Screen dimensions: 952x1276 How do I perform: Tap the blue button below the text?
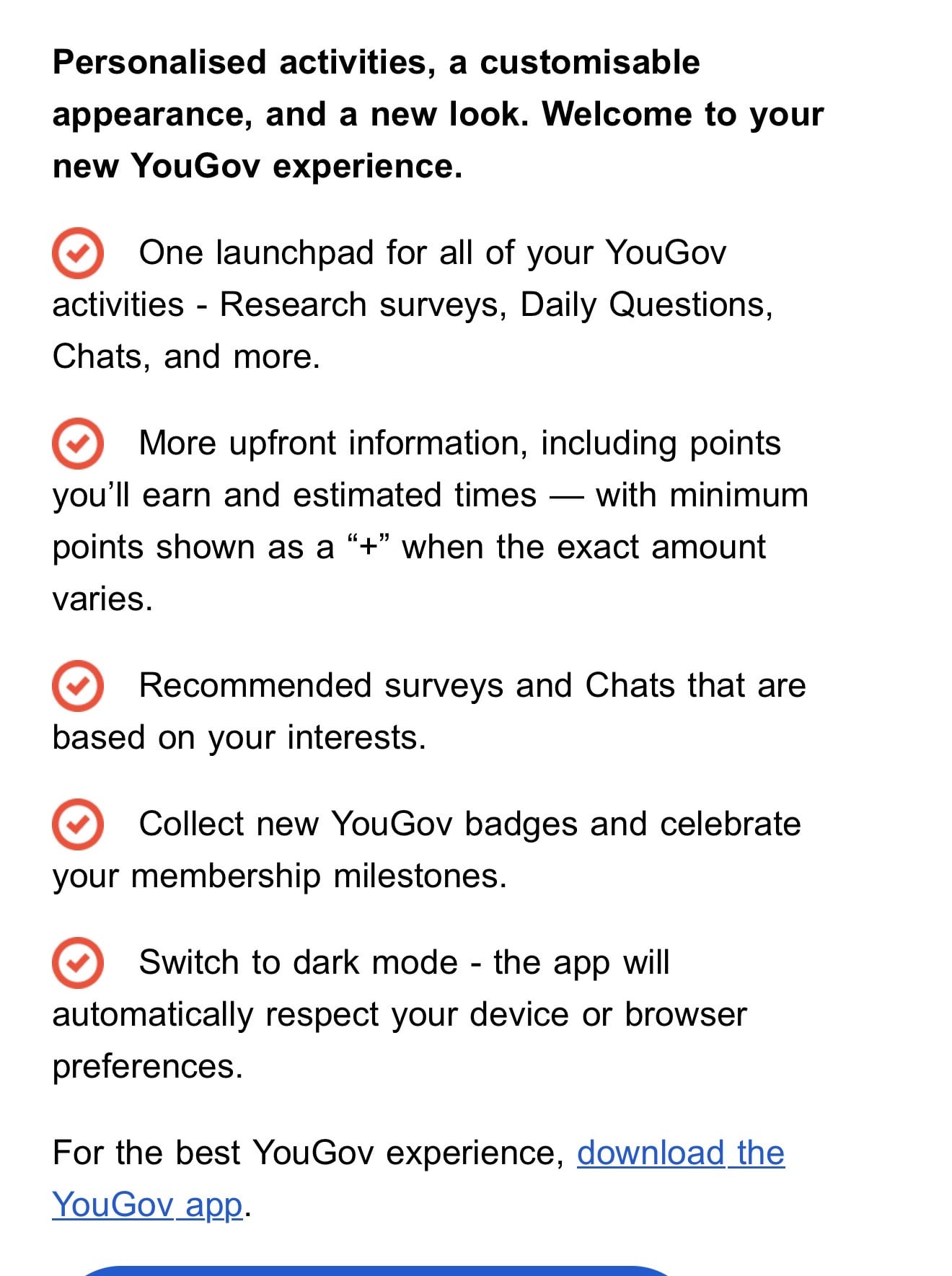coord(379,1270)
